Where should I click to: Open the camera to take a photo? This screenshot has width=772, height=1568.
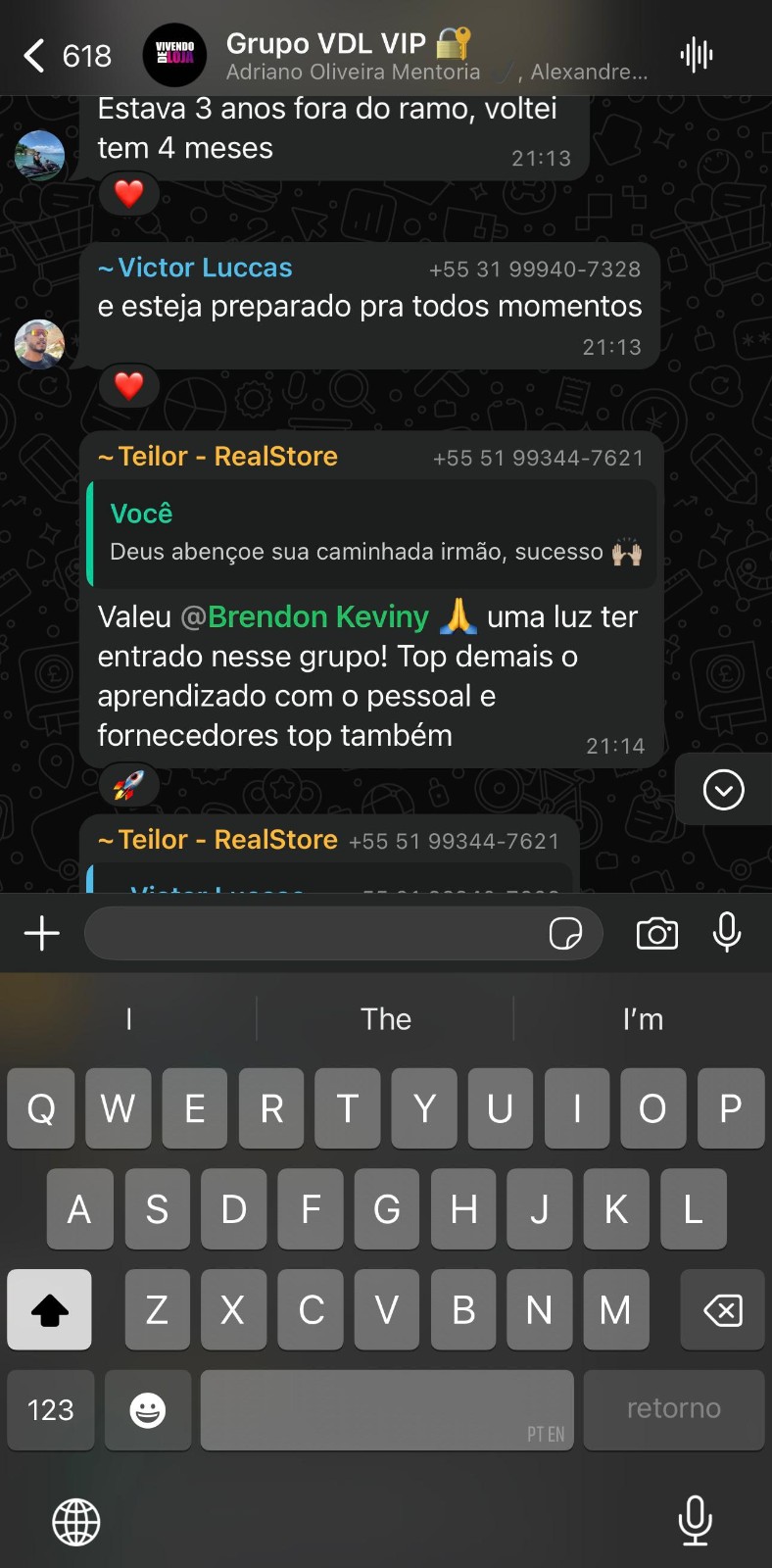656,933
